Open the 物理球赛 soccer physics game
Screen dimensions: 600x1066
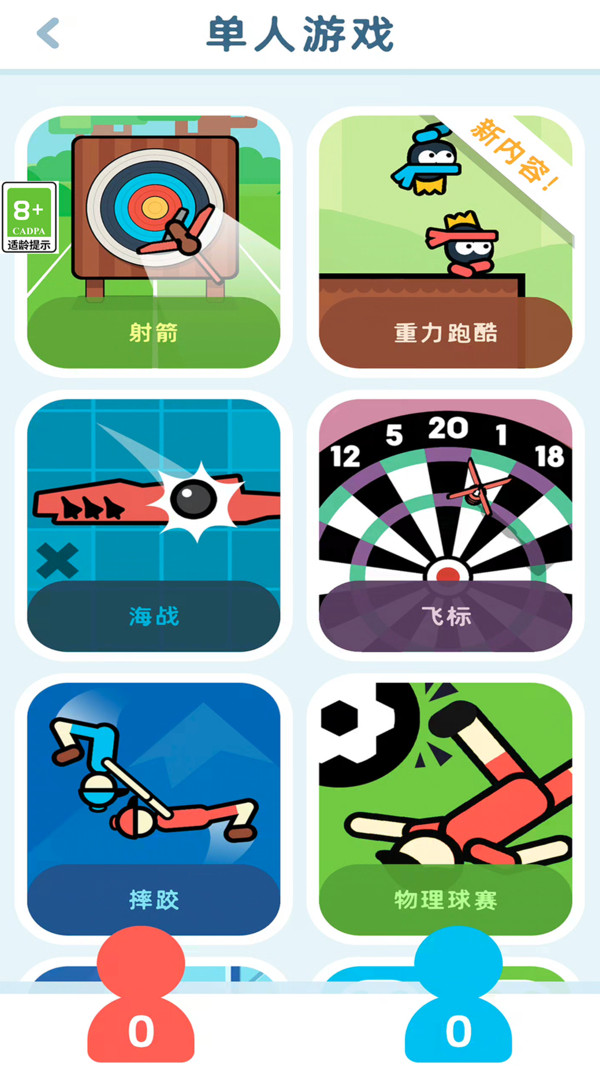point(445,808)
